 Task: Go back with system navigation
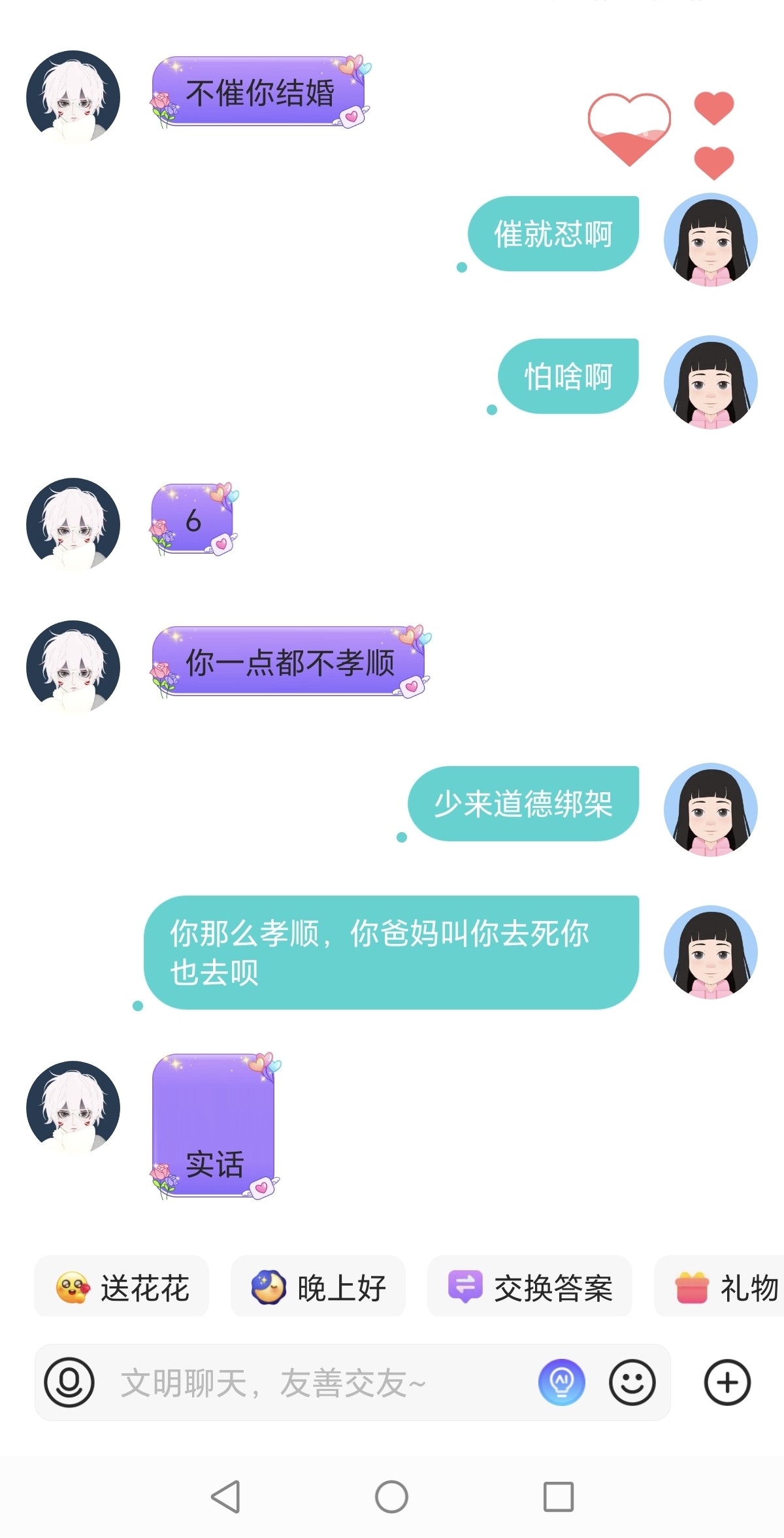click(x=225, y=1497)
